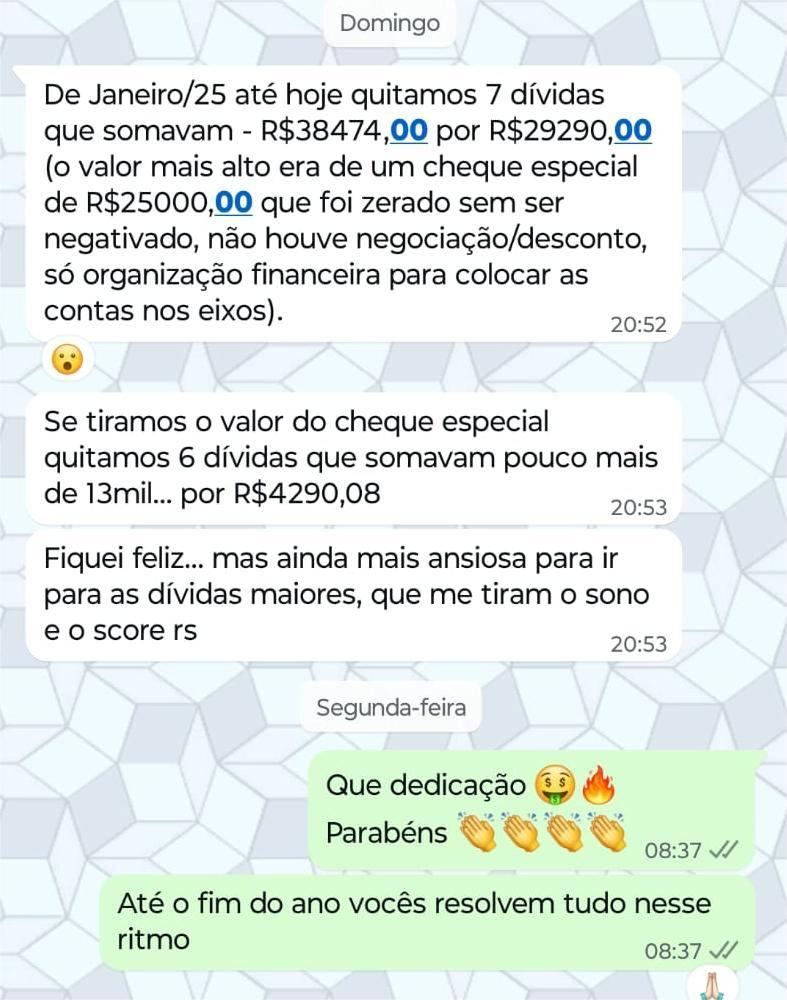
Task: Open the surprised emoji reaction under the first message
Action: click(67, 359)
